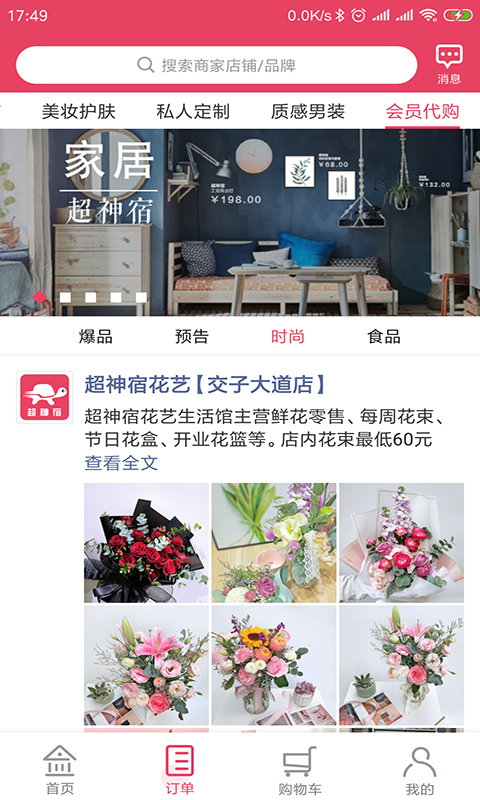Open the 消息 messages icon
This screenshot has height=800, width=480.
449,64
